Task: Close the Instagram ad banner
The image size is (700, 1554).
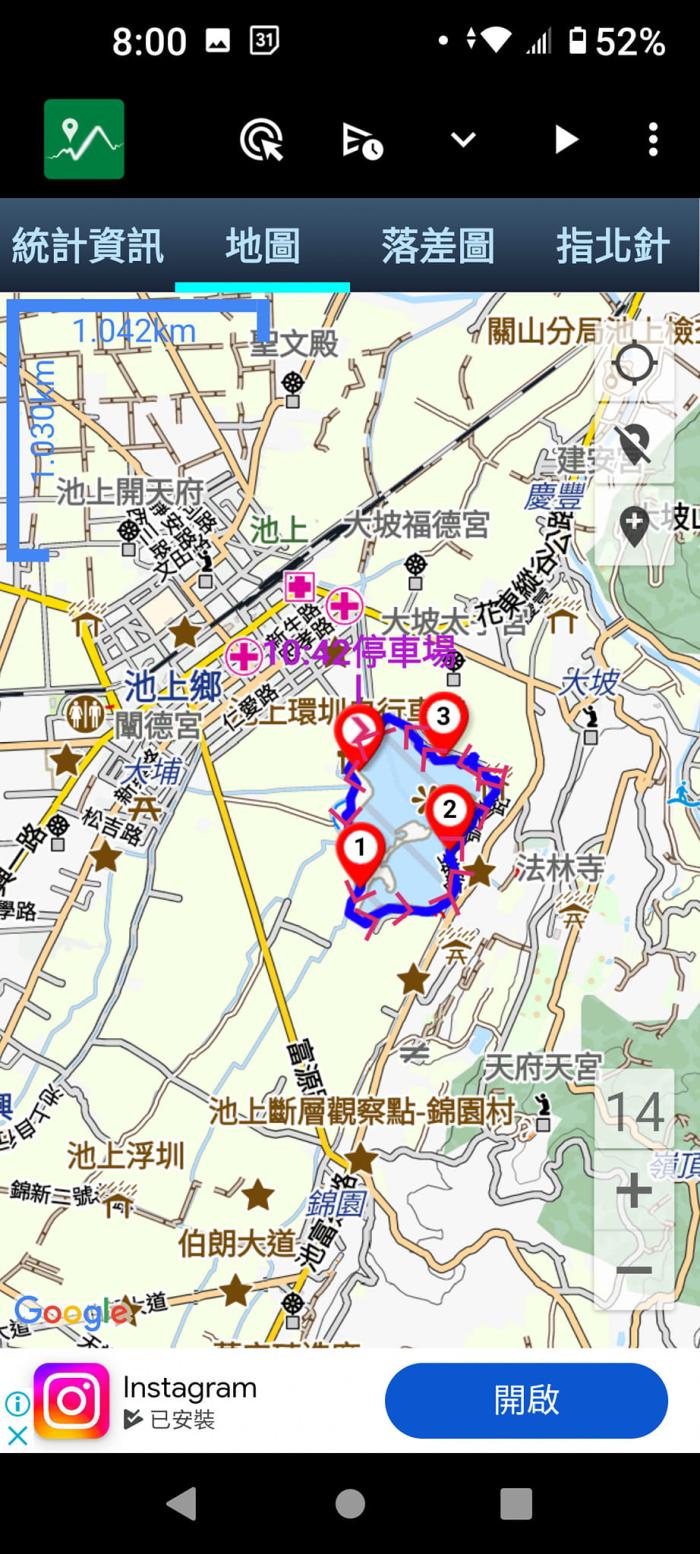Action: (x=17, y=1436)
